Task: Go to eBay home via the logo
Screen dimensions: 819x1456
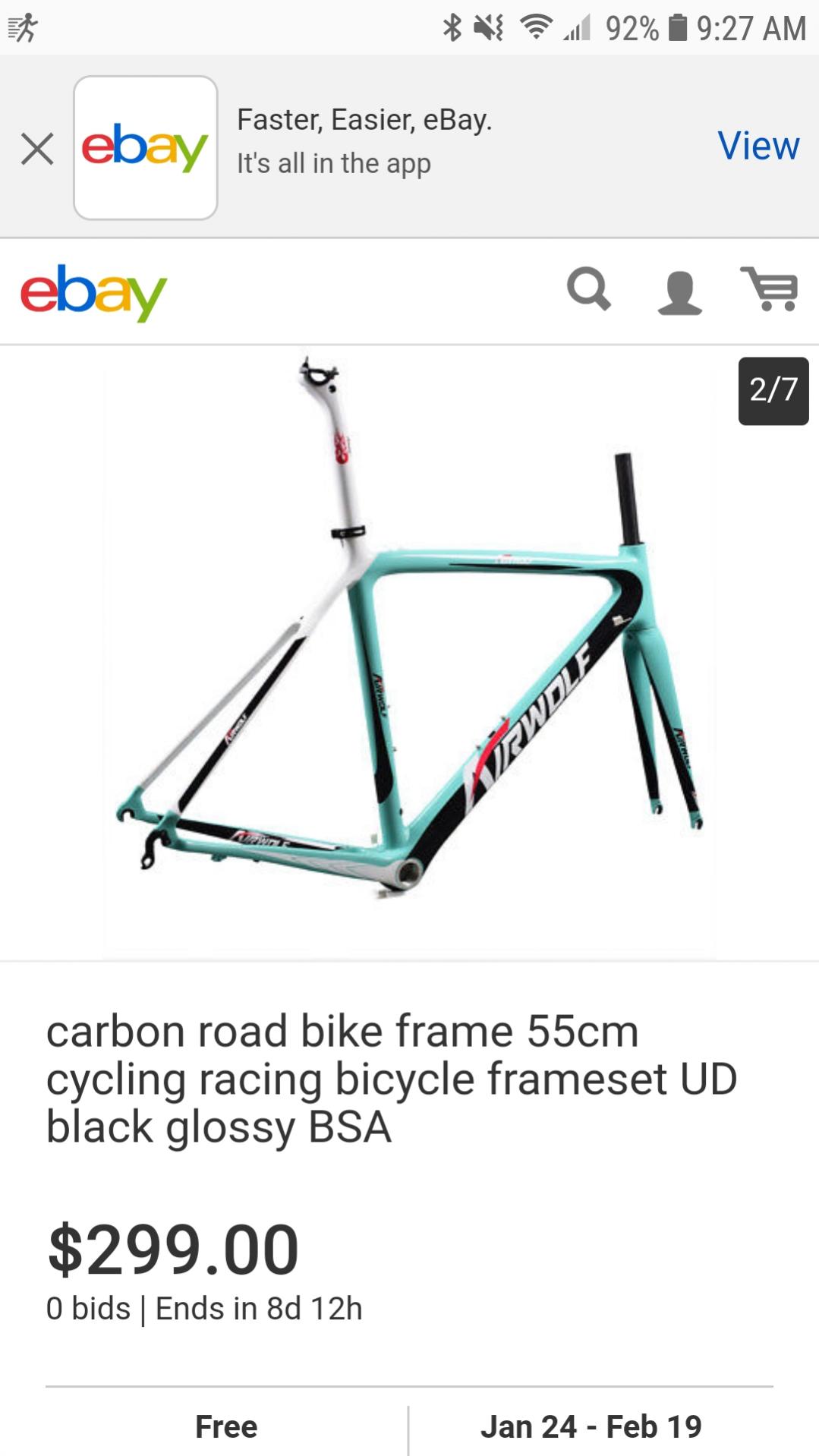Action: click(93, 292)
